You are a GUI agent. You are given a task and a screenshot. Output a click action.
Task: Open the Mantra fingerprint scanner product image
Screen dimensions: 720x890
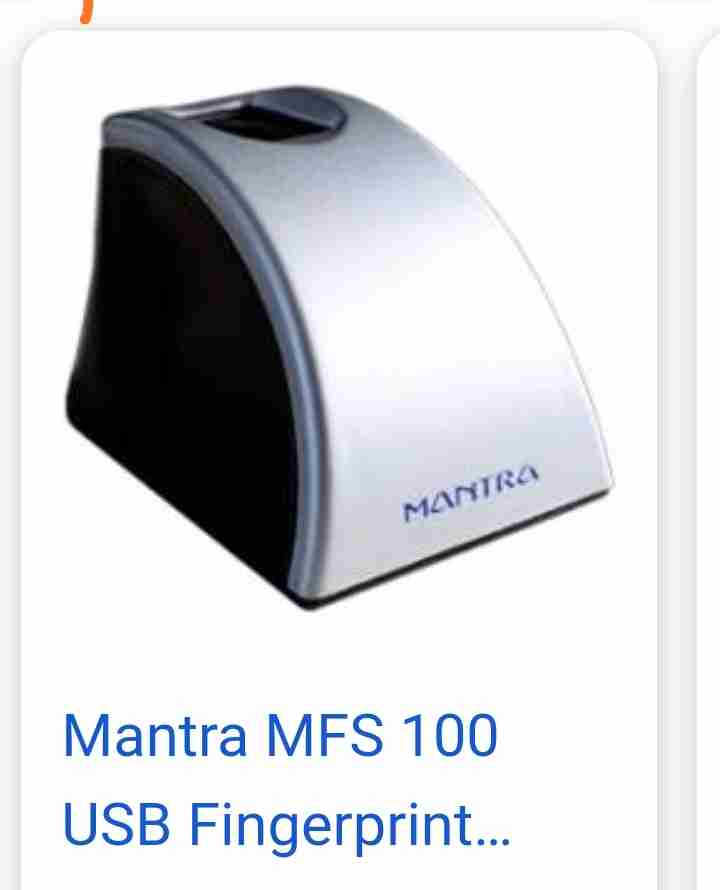[x=338, y=350]
